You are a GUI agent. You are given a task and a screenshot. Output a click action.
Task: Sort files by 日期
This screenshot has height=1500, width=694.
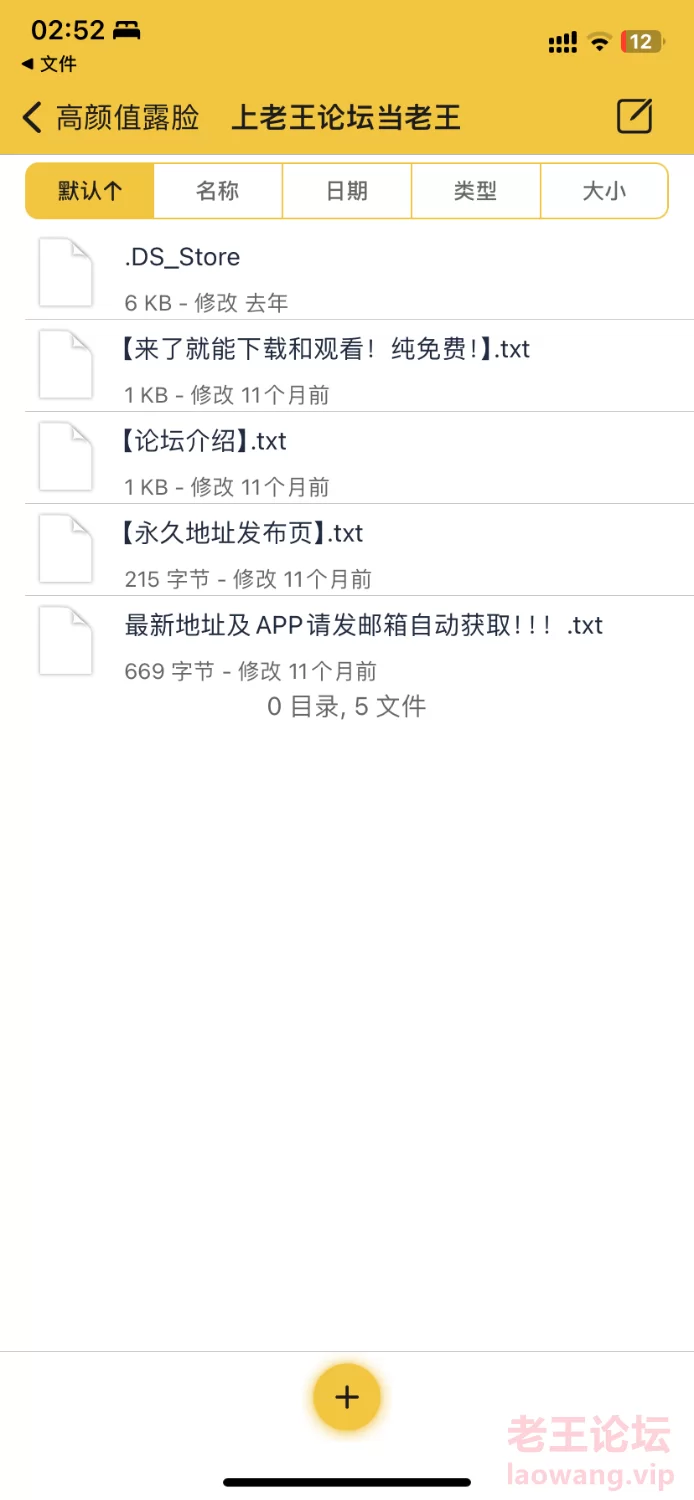pos(347,191)
